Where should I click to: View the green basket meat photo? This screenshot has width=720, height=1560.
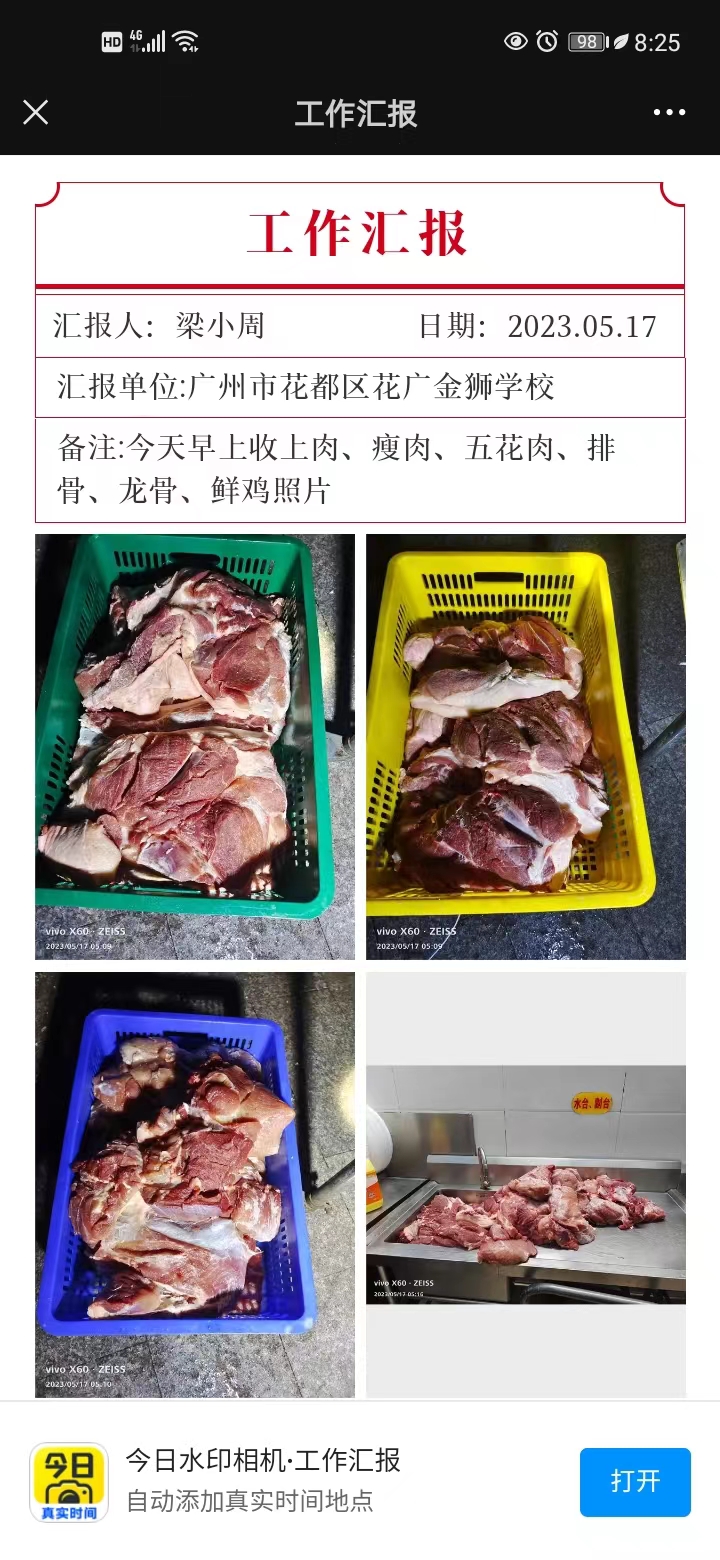(x=195, y=746)
